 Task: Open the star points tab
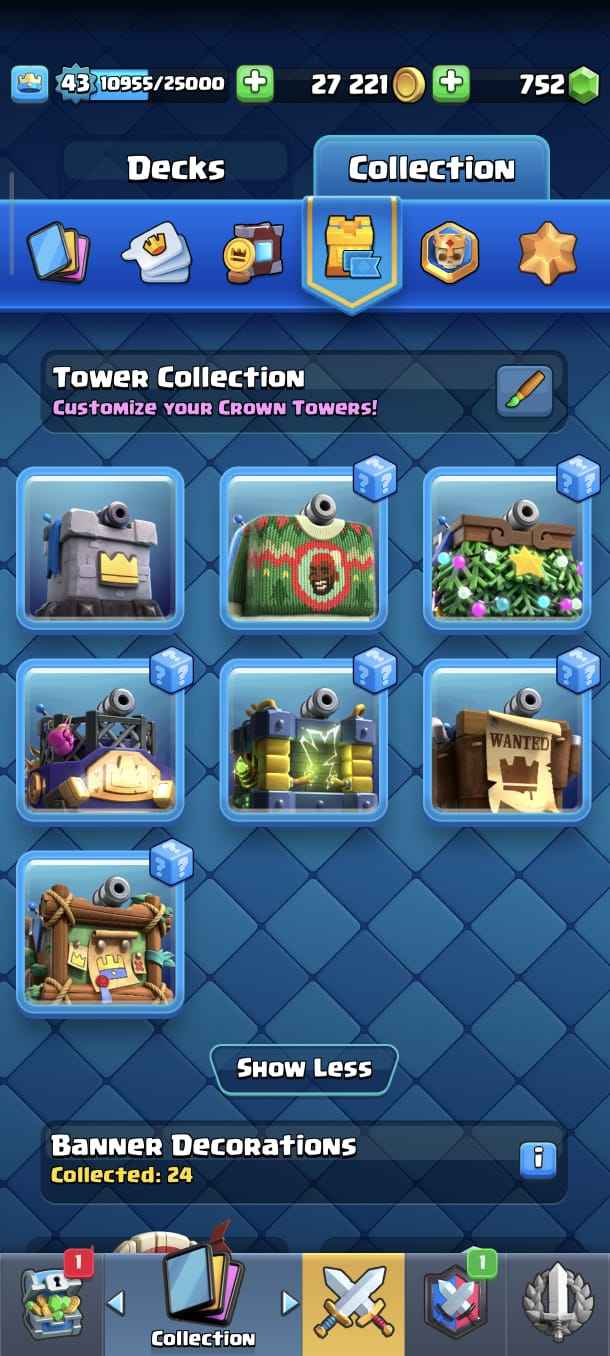pos(547,252)
